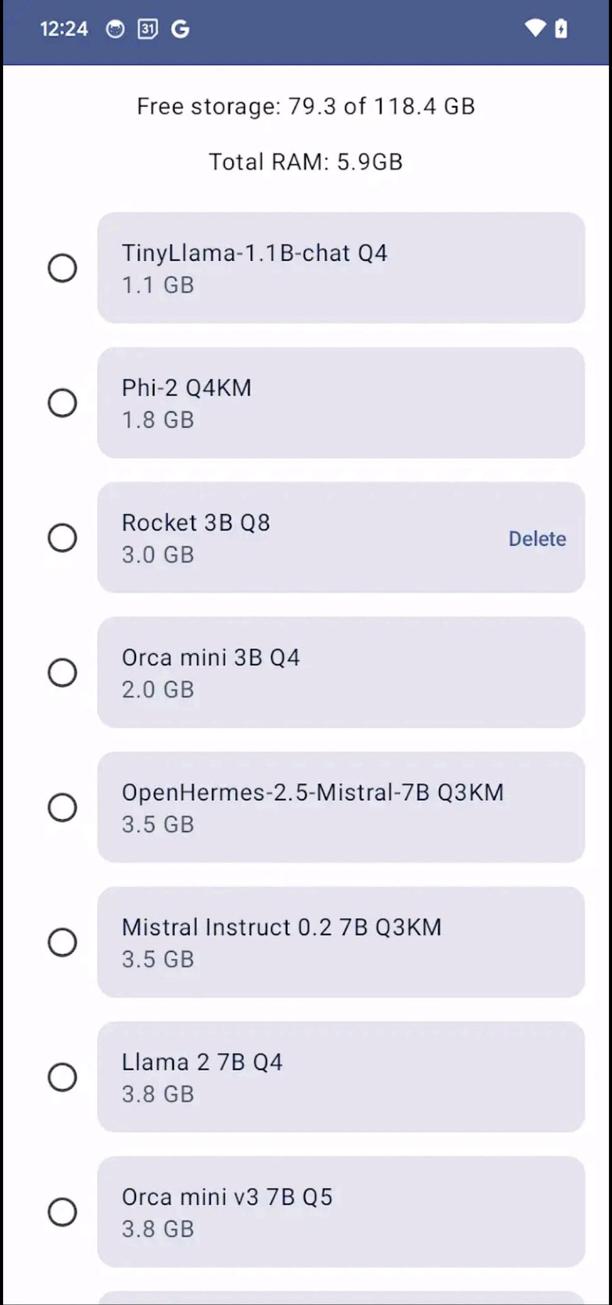Open the Orca mini 3B Q4 card

340,673
